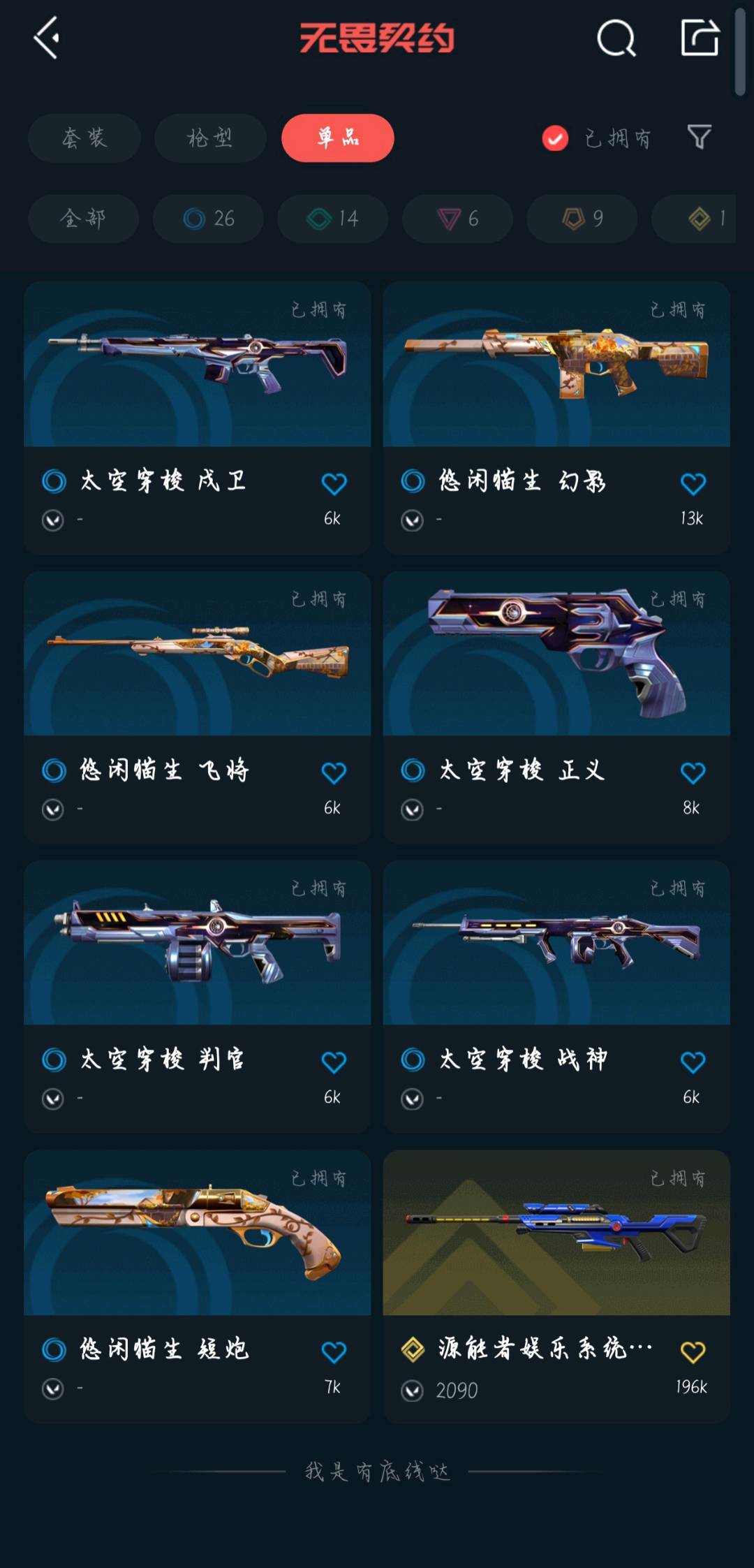
Task: Filter by the pink 6 rarity chip
Action: 457,219
